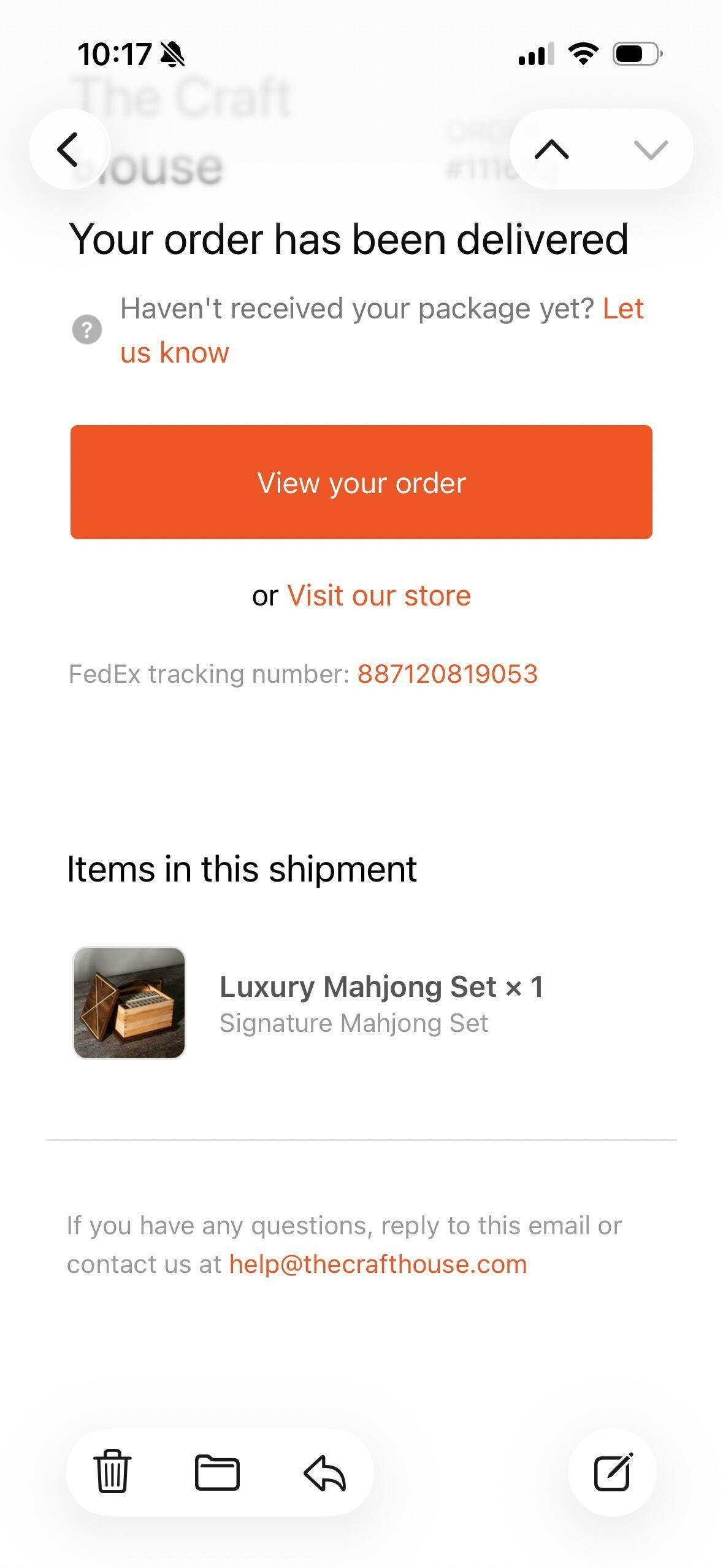Delete this email with the trash icon
The image size is (723, 1568).
pos(112,1472)
